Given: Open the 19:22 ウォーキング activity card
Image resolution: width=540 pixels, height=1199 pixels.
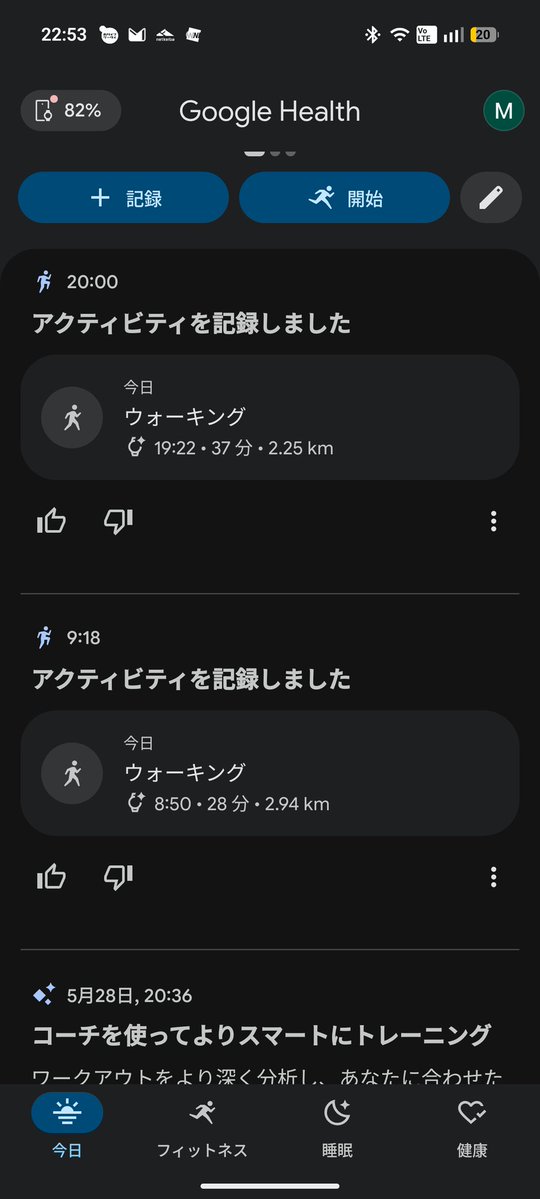Looking at the screenshot, I should coord(269,418).
